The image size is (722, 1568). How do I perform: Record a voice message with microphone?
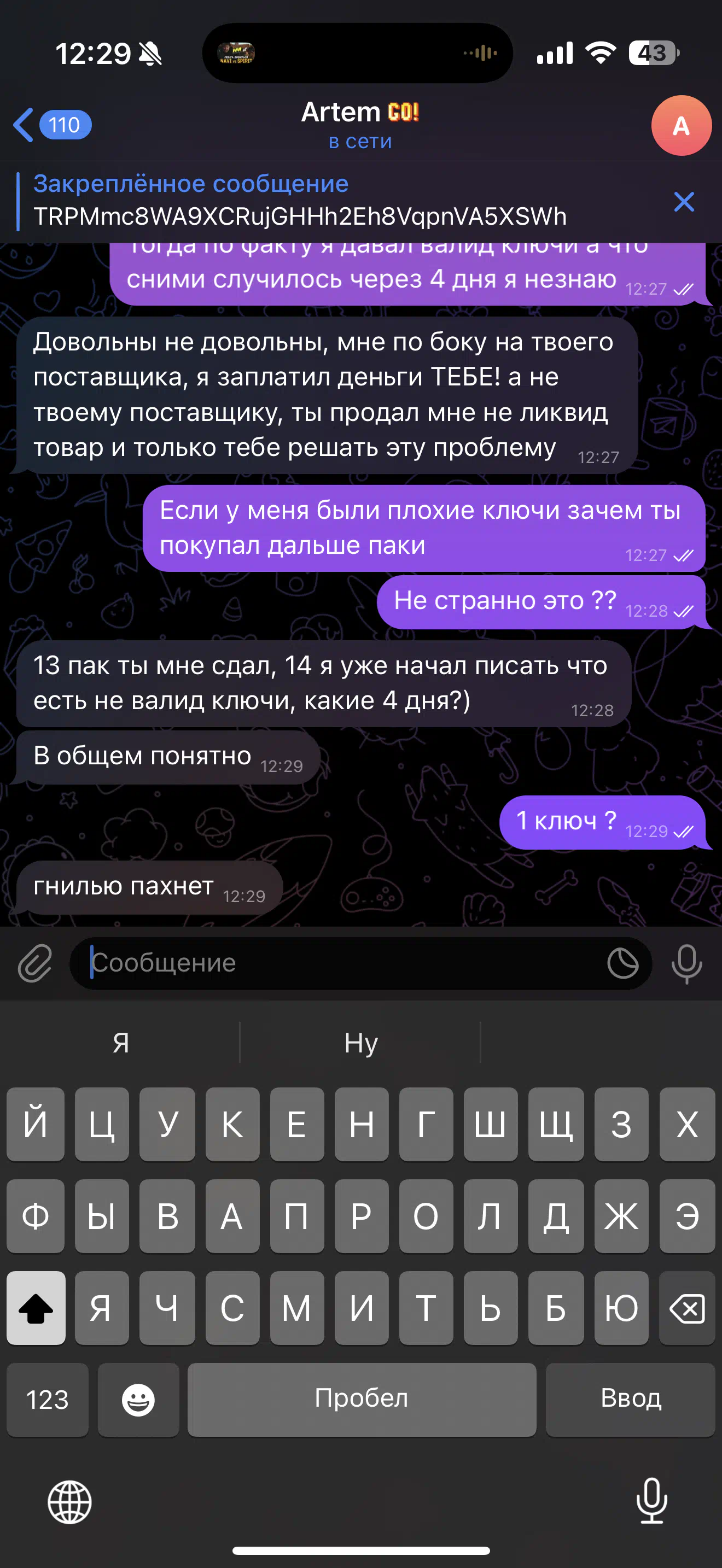pyautogui.click(x=686, y=963)
